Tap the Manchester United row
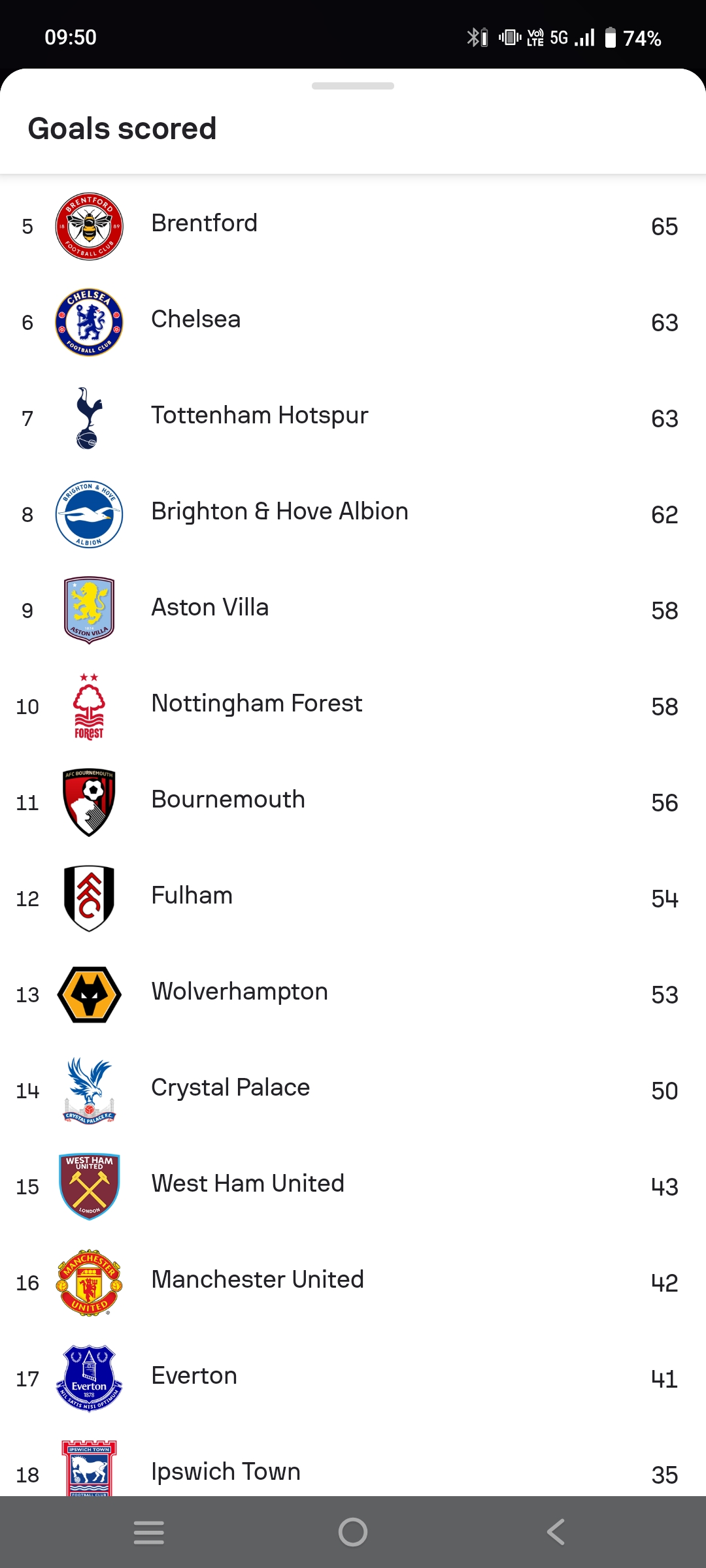The height and width of the screenshot is (1568, 706). (353, 1282)
